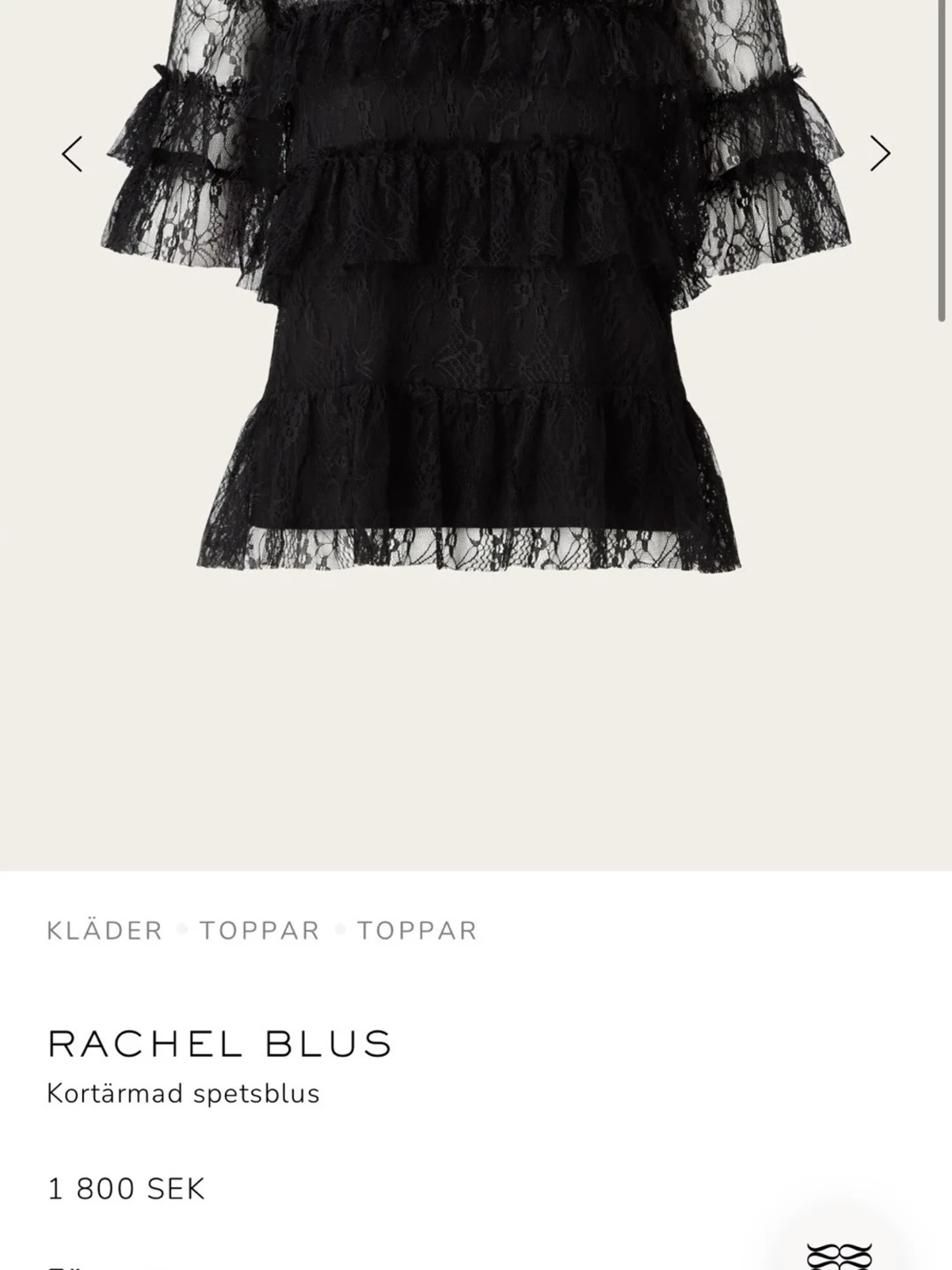Viewport: 952px width, 1270px height.
Task: Show the next product image
Action: click(880, 154)
